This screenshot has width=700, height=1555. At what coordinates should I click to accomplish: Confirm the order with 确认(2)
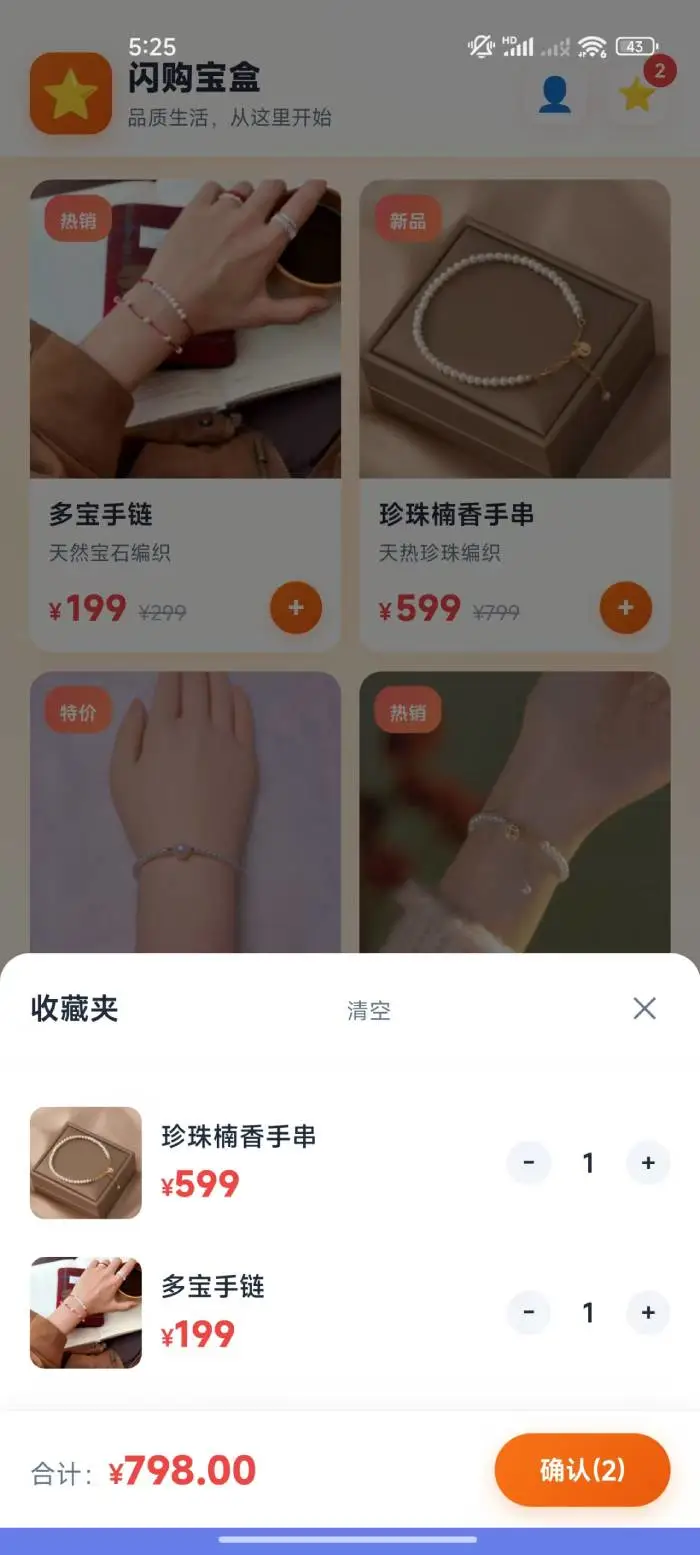tap(582, 1469)
